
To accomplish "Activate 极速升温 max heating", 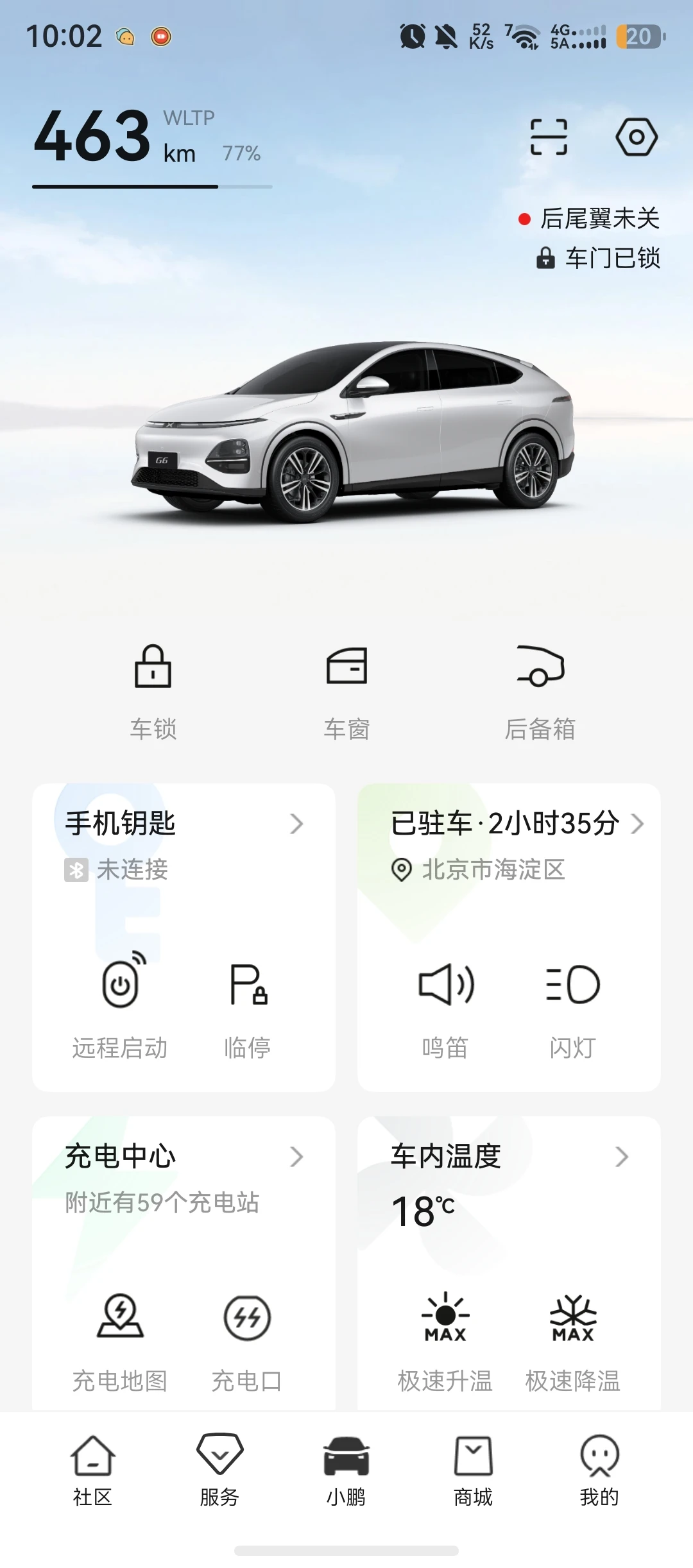I will tap(445, 1340).
